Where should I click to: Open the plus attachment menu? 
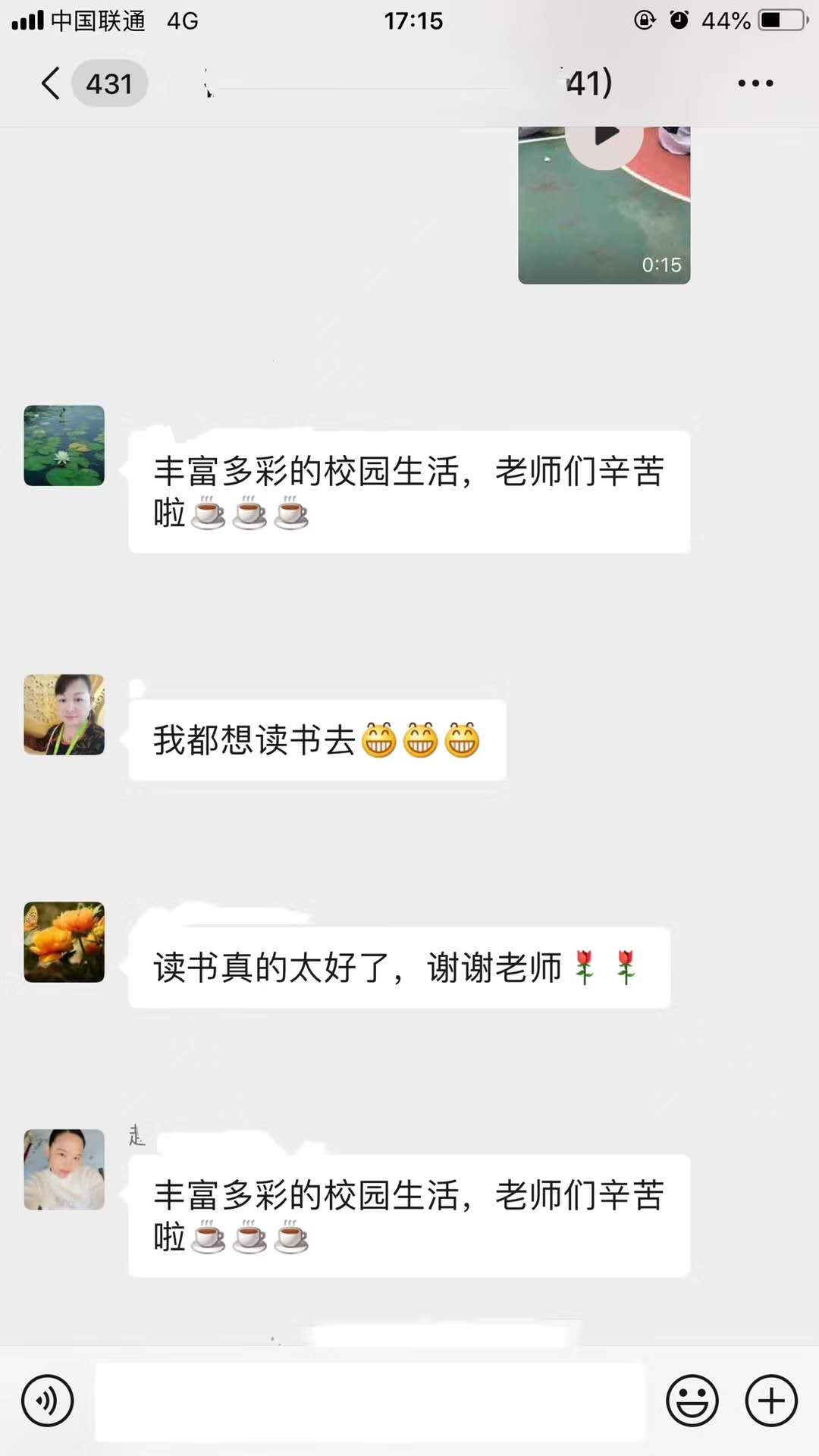(770, 1400)
